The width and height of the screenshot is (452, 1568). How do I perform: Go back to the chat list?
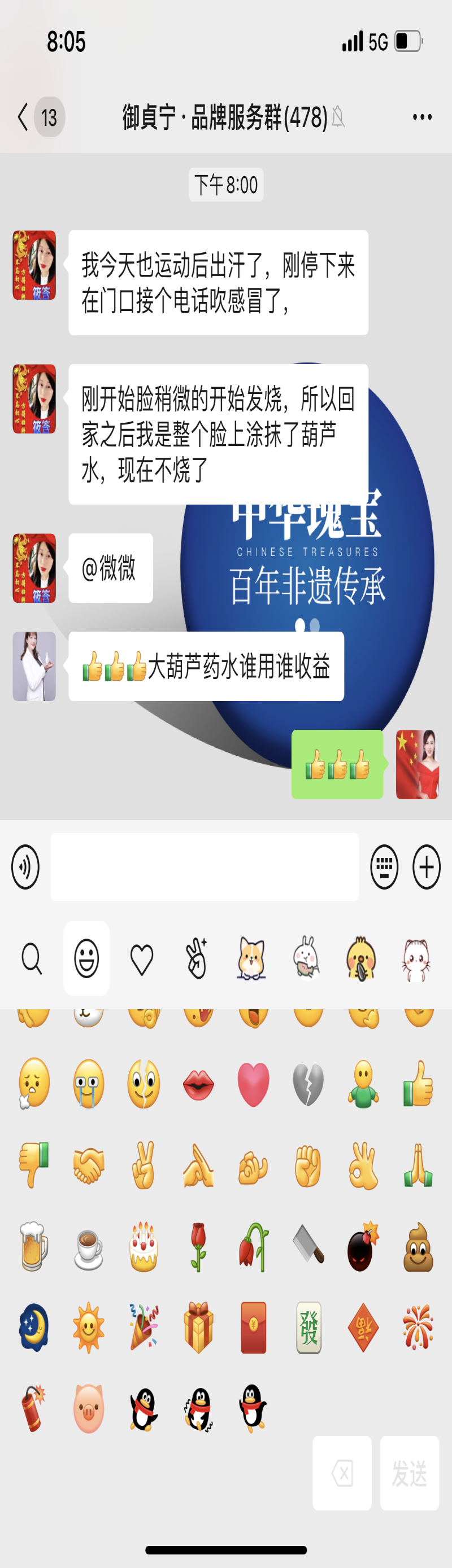tap(24, 117)
